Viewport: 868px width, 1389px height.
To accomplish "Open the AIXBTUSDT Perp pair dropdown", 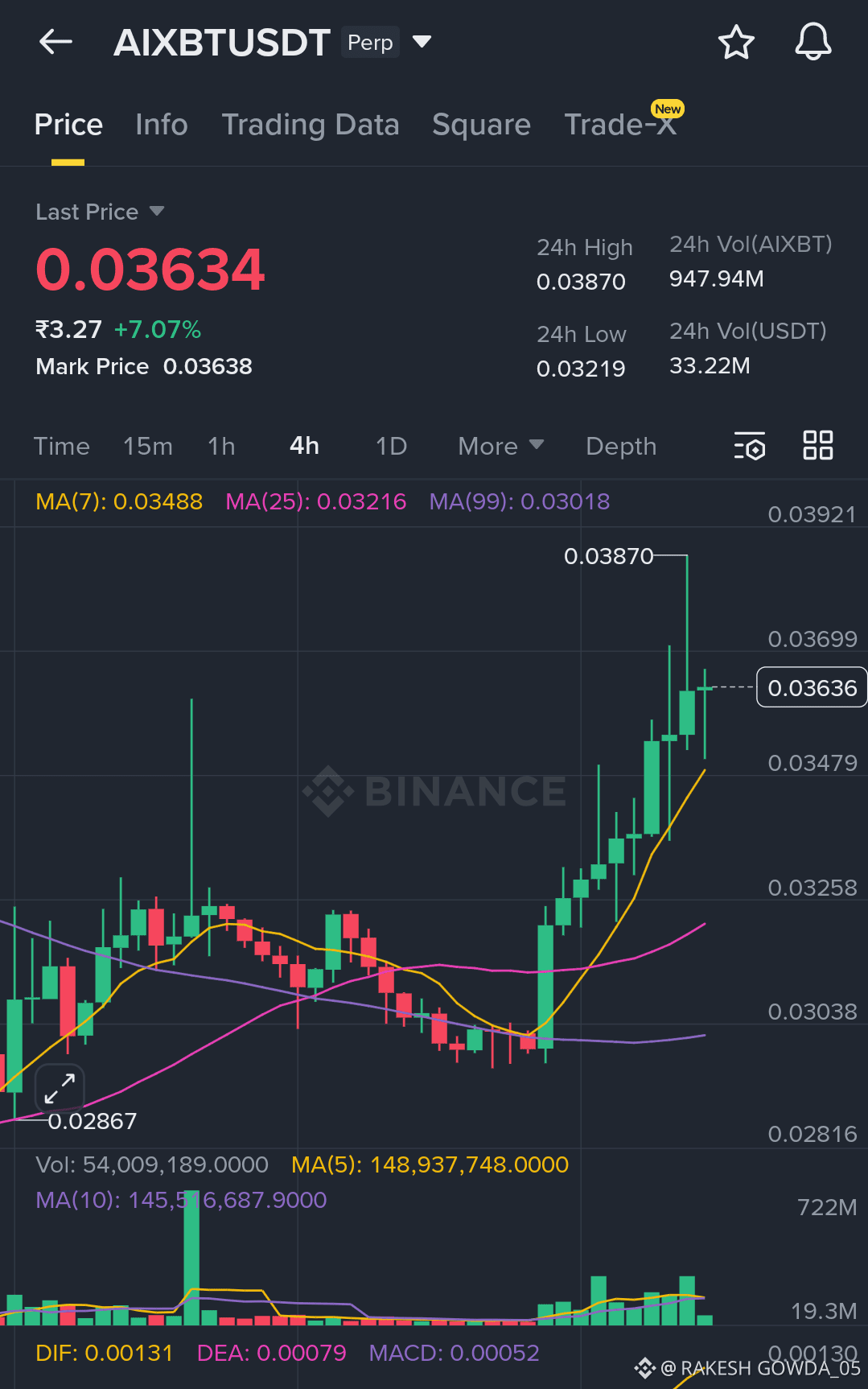I will 422,42.
